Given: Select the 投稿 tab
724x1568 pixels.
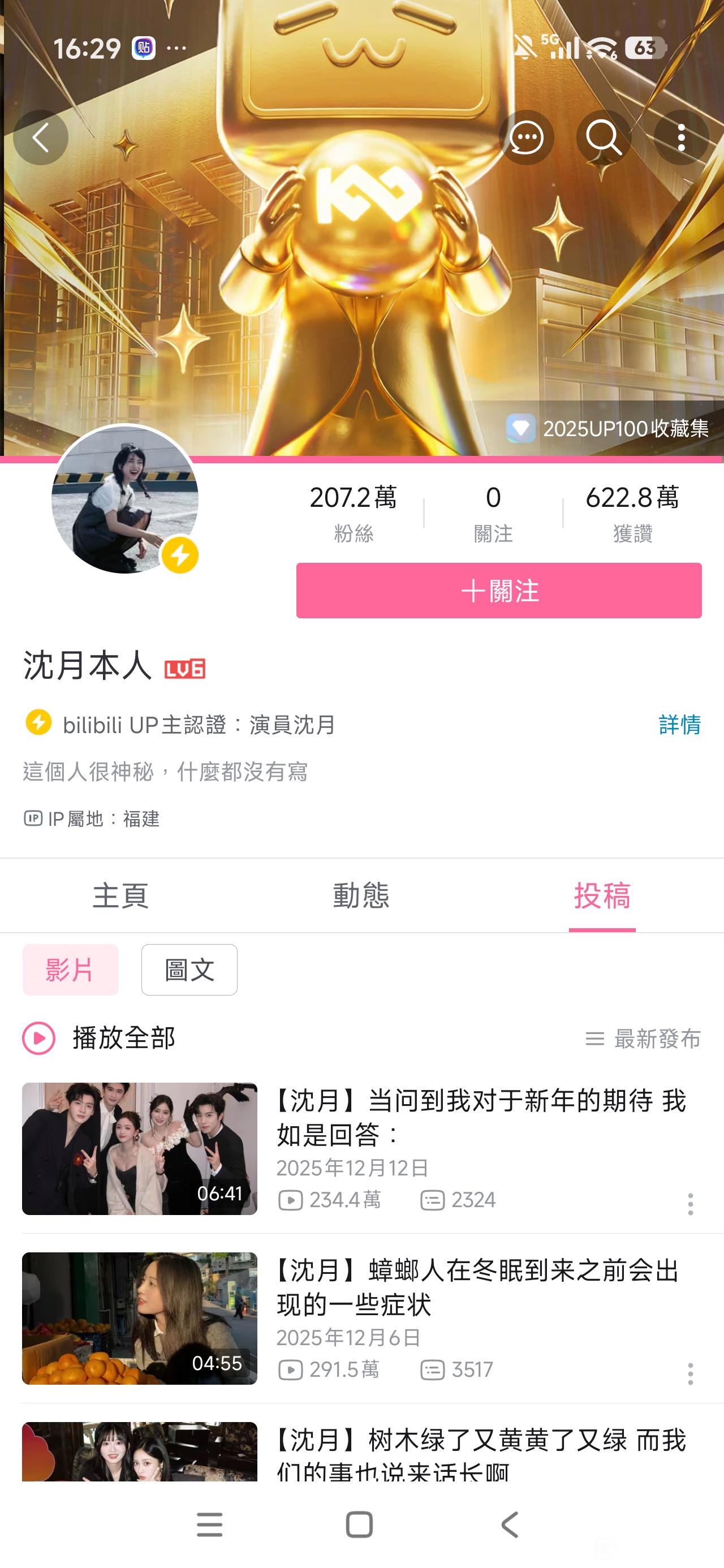Looking at the screenshot, I should [x=602, y=895].
